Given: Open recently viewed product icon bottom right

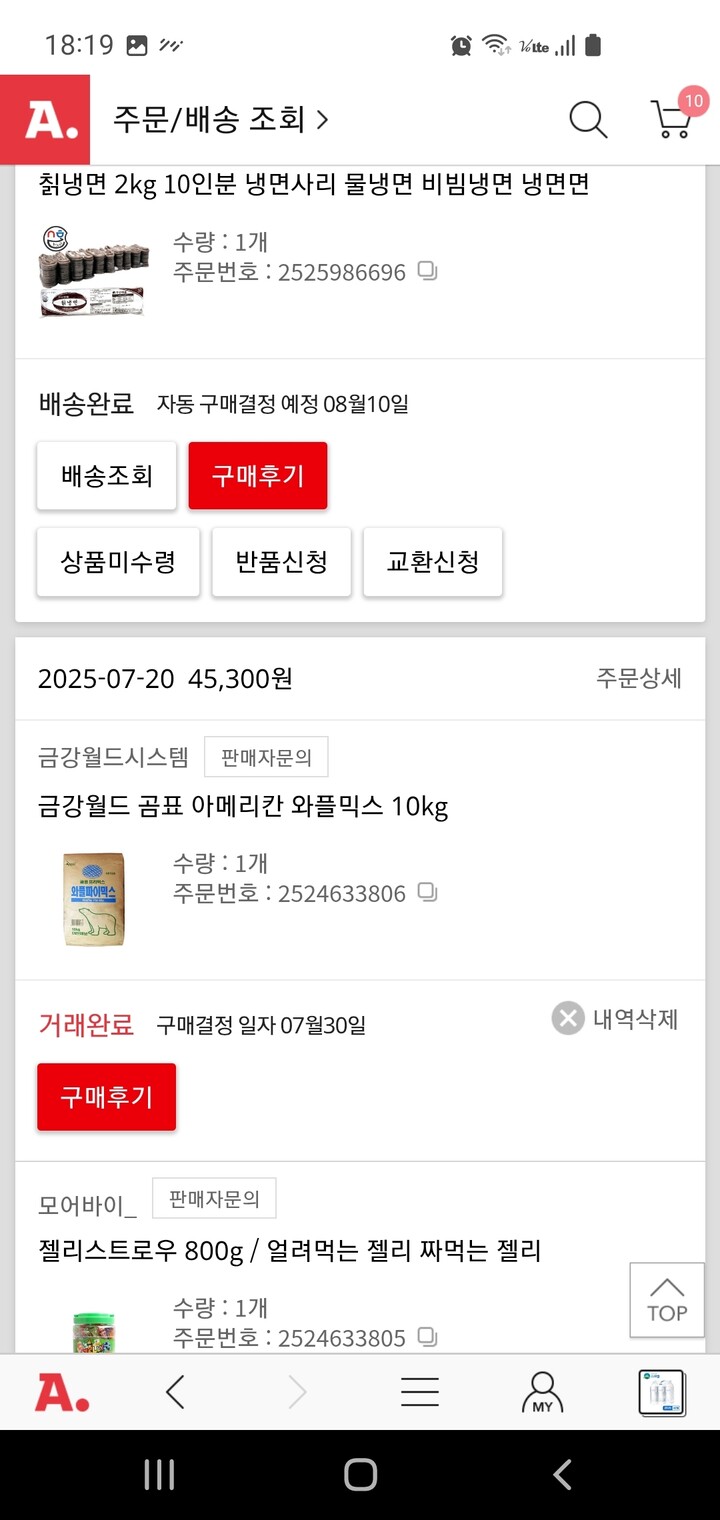Looking at the screenshot, I should tap(661, 1391).
